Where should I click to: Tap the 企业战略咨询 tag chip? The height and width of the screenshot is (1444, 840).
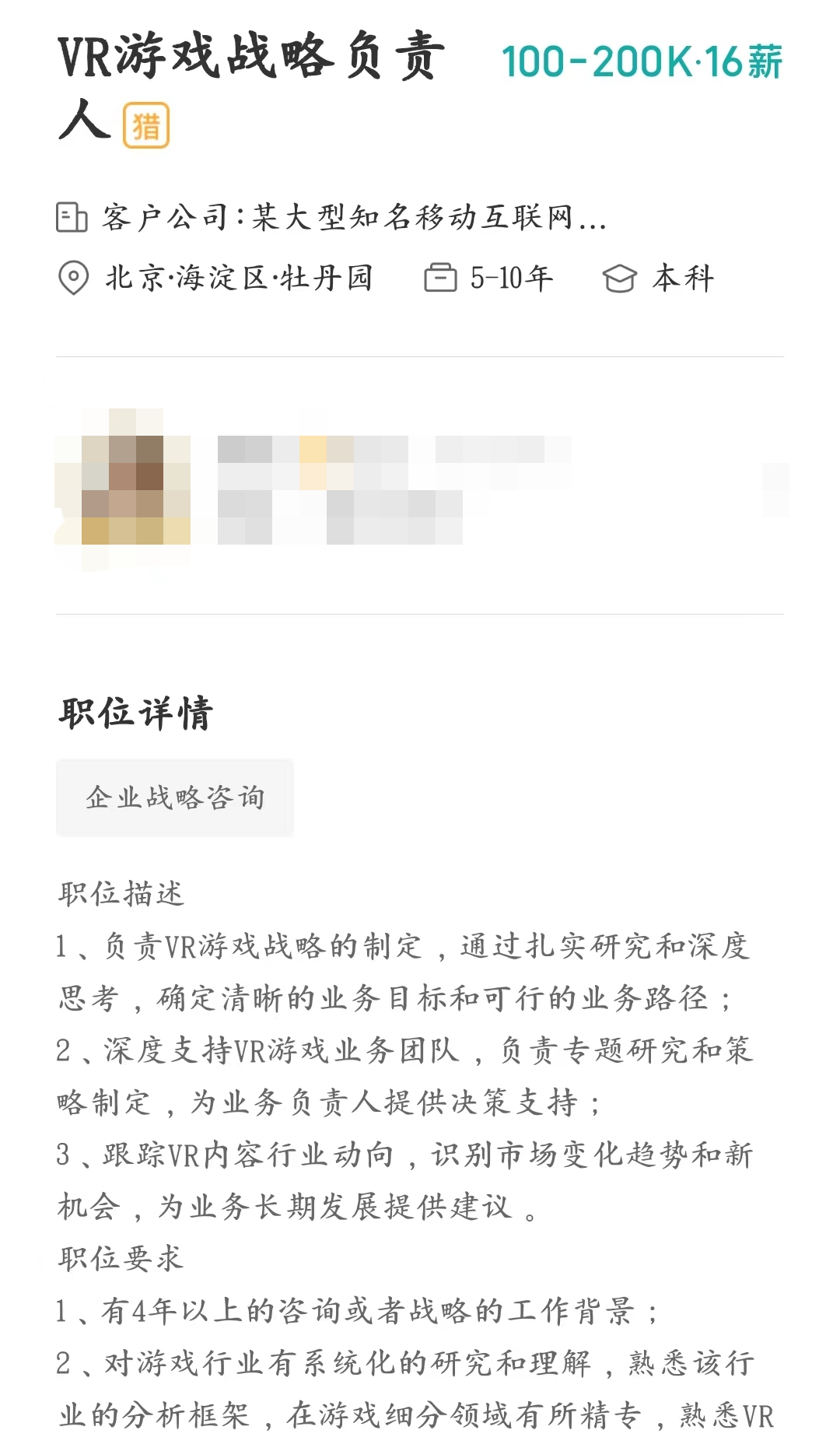point(175,797)
